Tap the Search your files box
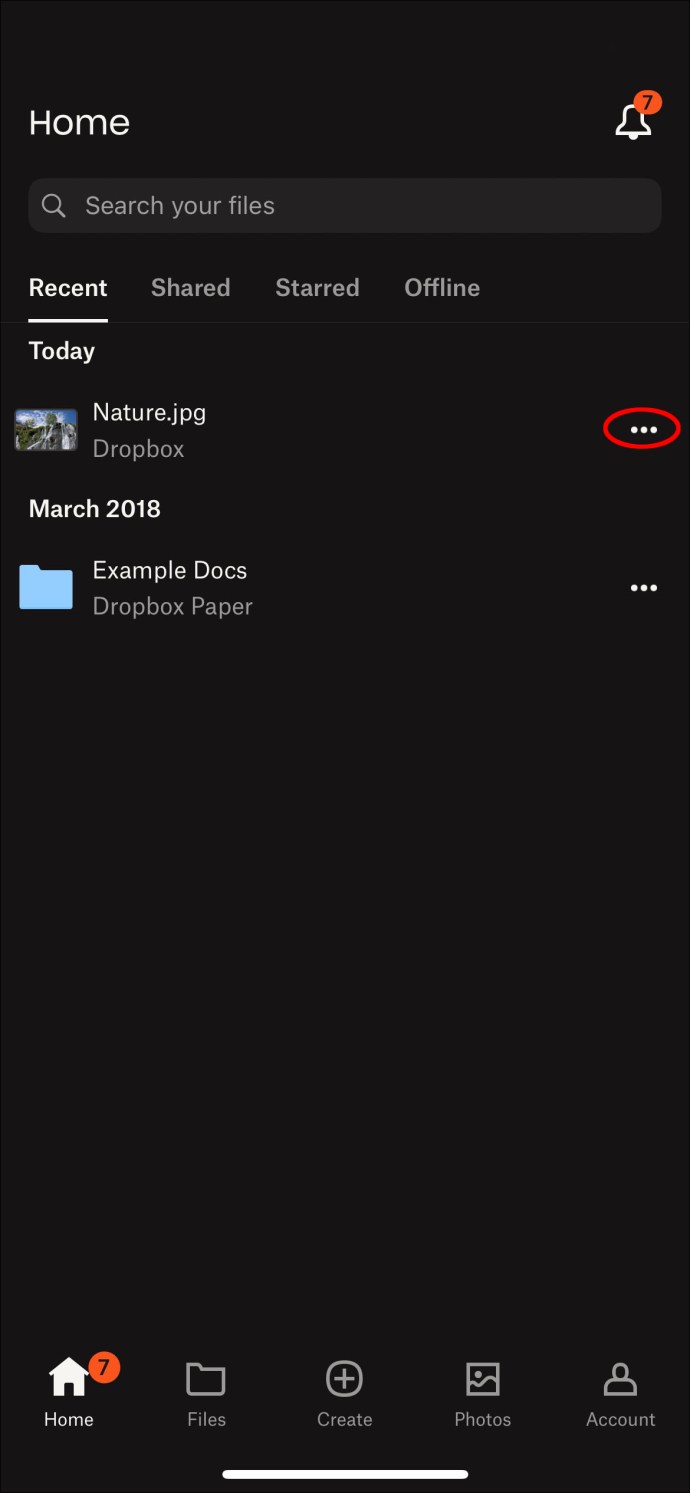This screenshot has width=690, height=1493. coord(344,206)
